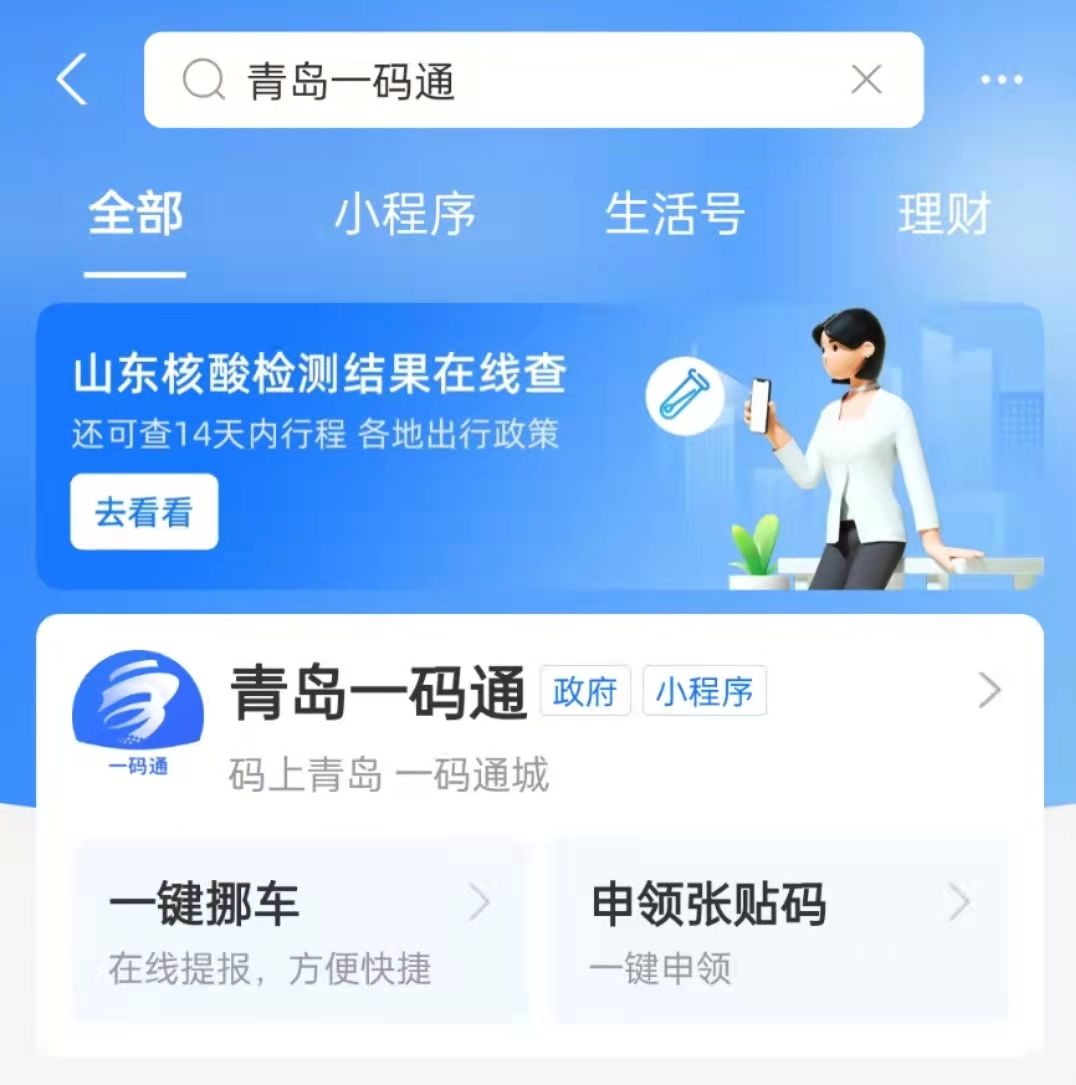The width and height of the screenshot is (1076, 1085).
Task: Switch to the 理财 tab
Action: (x=941, y=214)
